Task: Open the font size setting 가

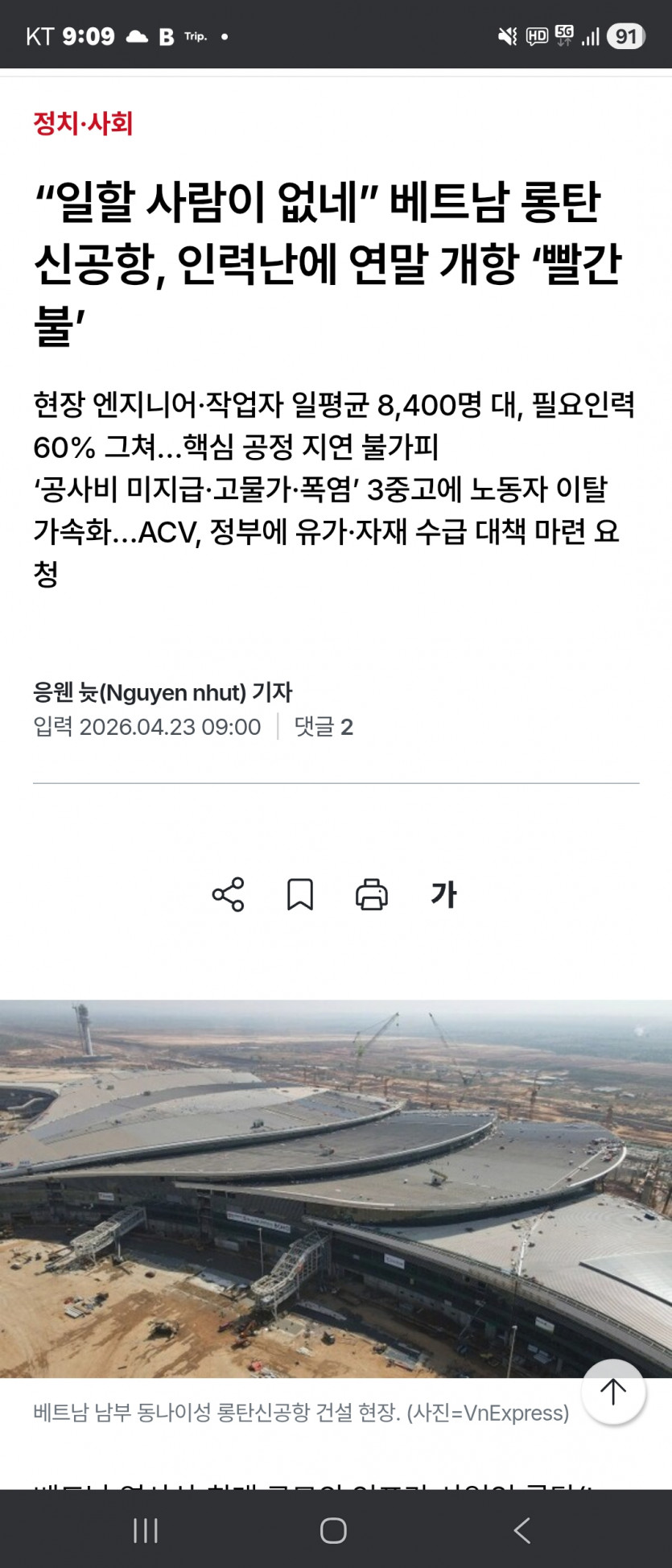Action: click(443, 894)
